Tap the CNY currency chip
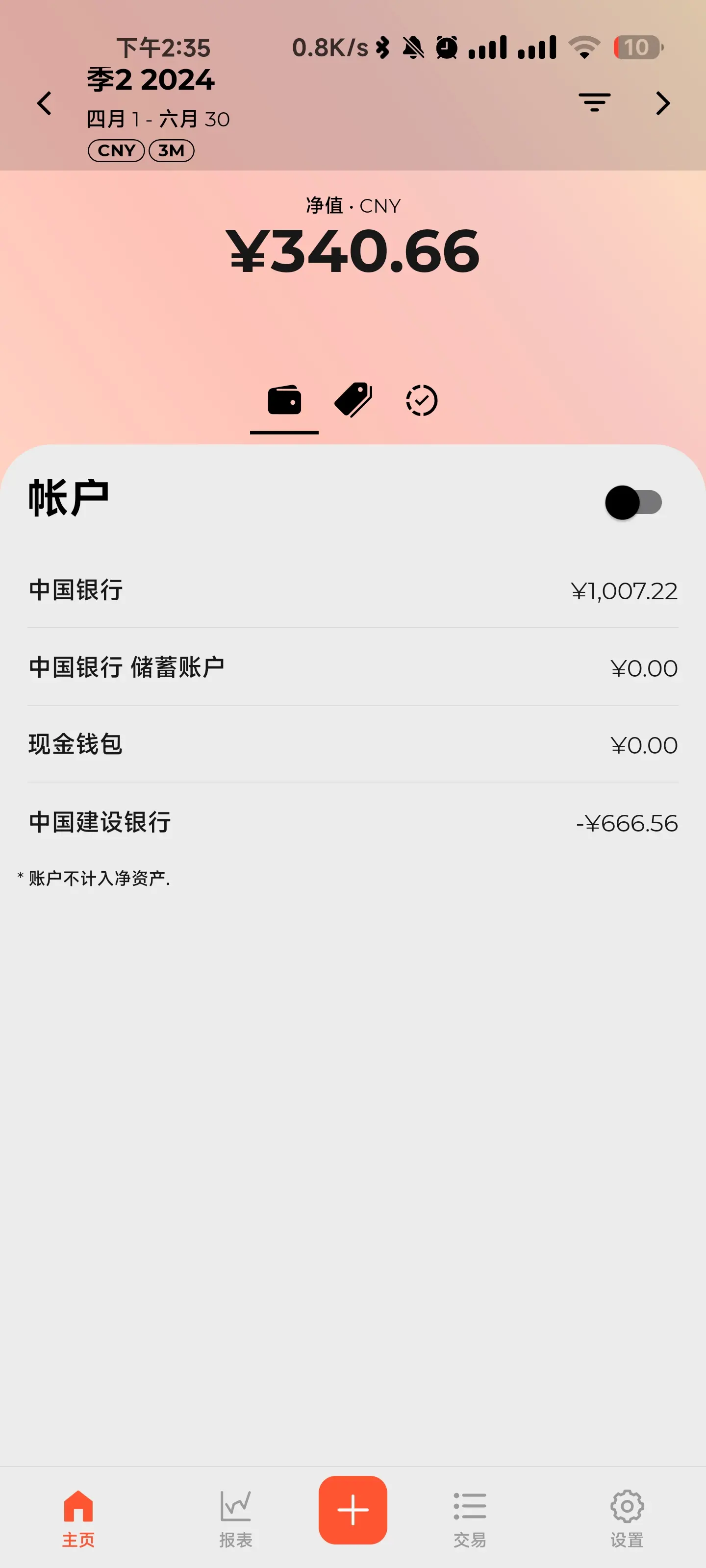Image resolution: width=706 pixels, height=1568 pixels. 116,150
